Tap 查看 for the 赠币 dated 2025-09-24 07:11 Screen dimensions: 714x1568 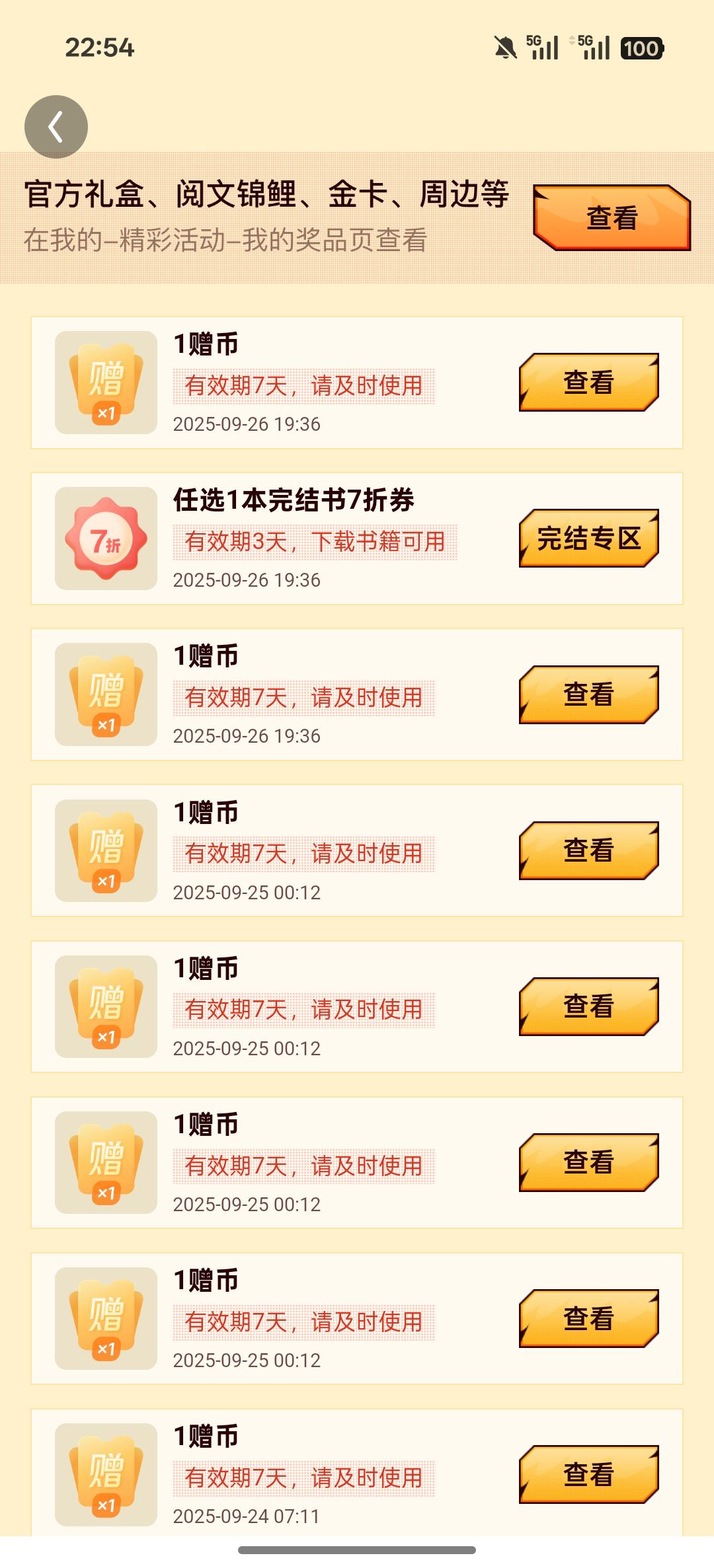point(588,1474)
